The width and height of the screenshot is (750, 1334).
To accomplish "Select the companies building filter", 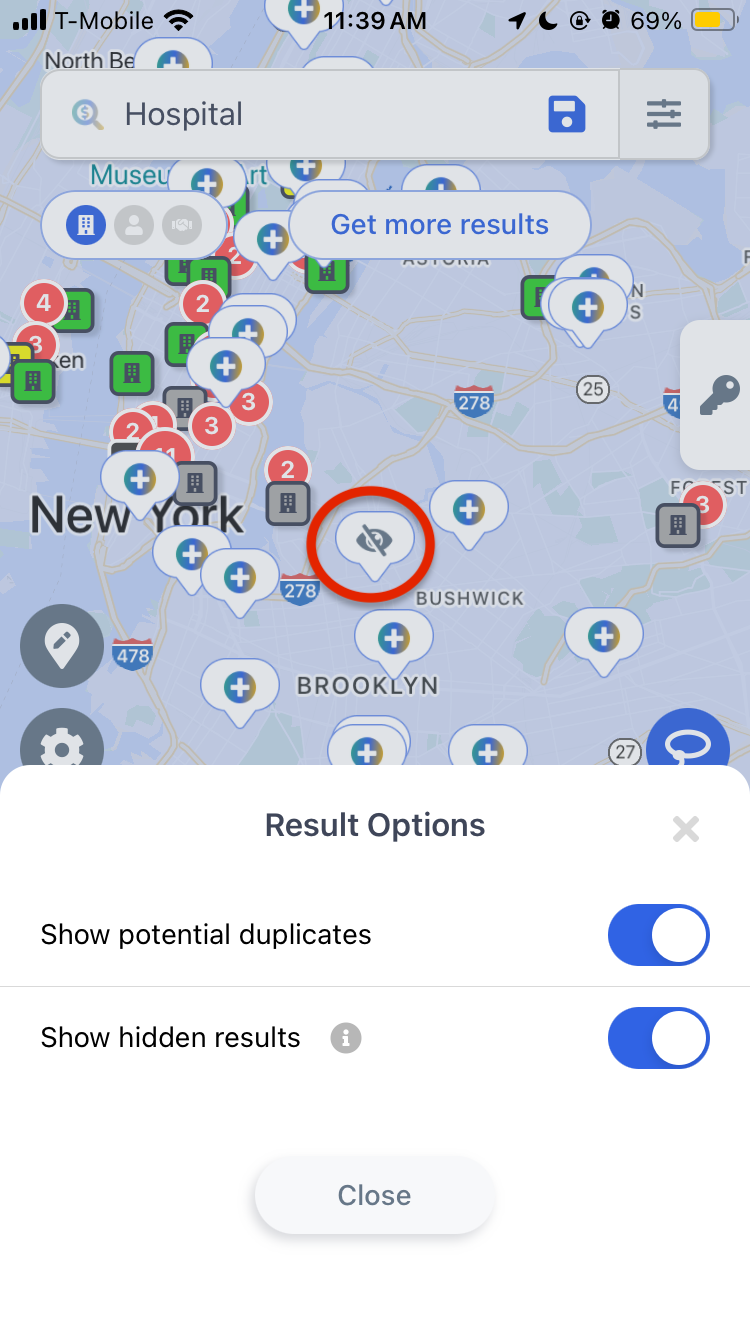I will point(86,225).
